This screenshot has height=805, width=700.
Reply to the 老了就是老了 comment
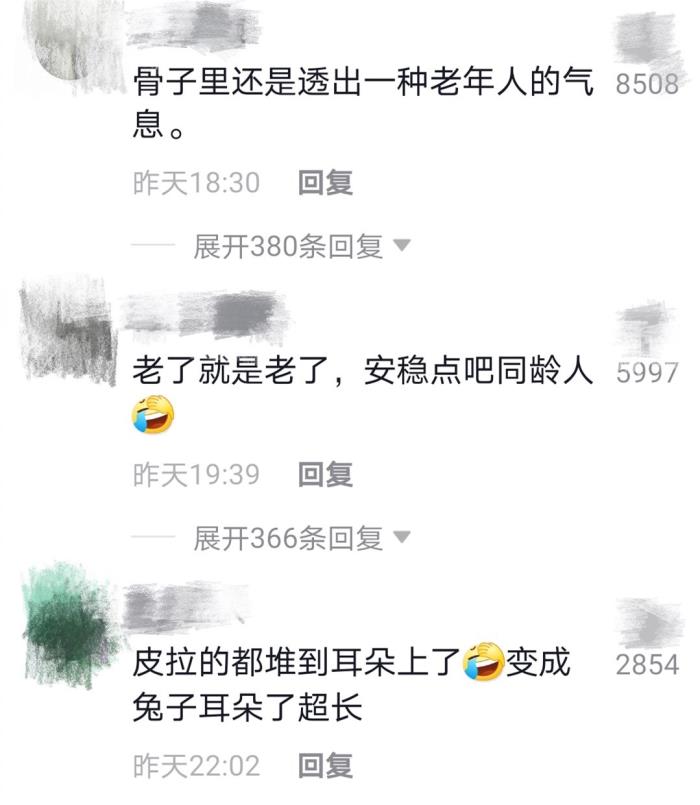click(326, 474)
